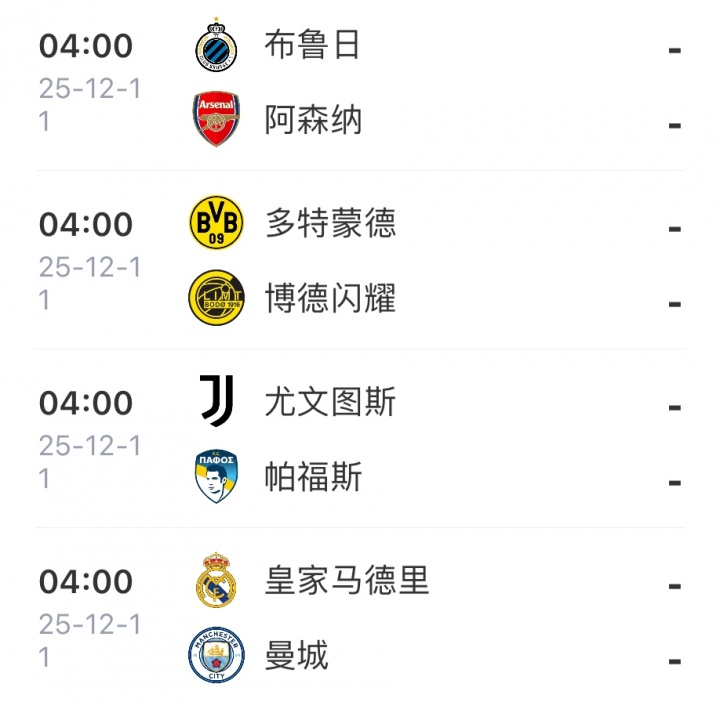View the 尤文图斯 vs 帕福斯 match details

360,440
